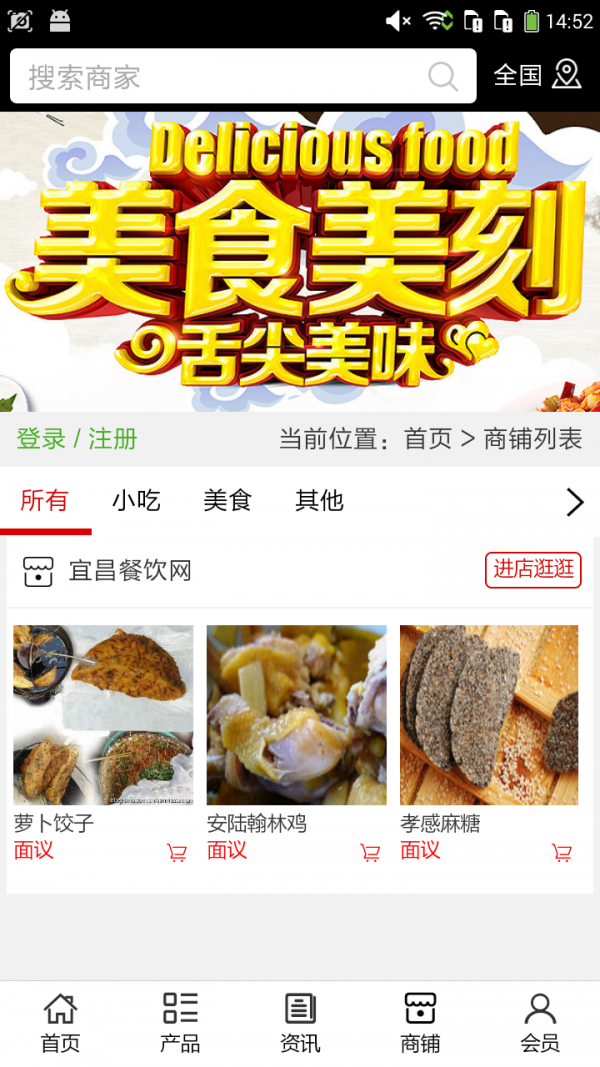Tap the 进店逛逛 button
Screen dimensions: 600x1067
[533, 570]
